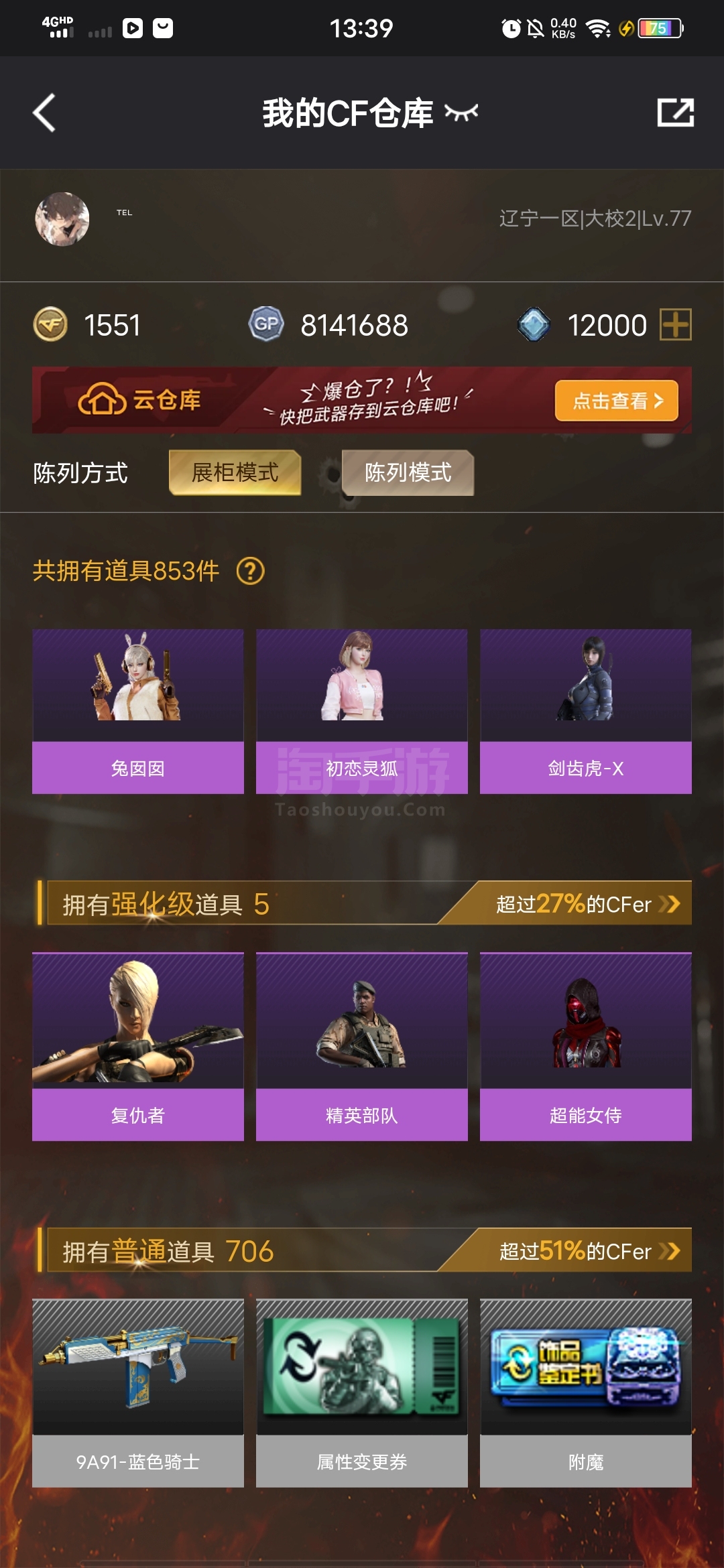The height and width of the screenshot is (1568, 724).
Task: Tap the plus button to add diamonds
Action: pos(675,325)
